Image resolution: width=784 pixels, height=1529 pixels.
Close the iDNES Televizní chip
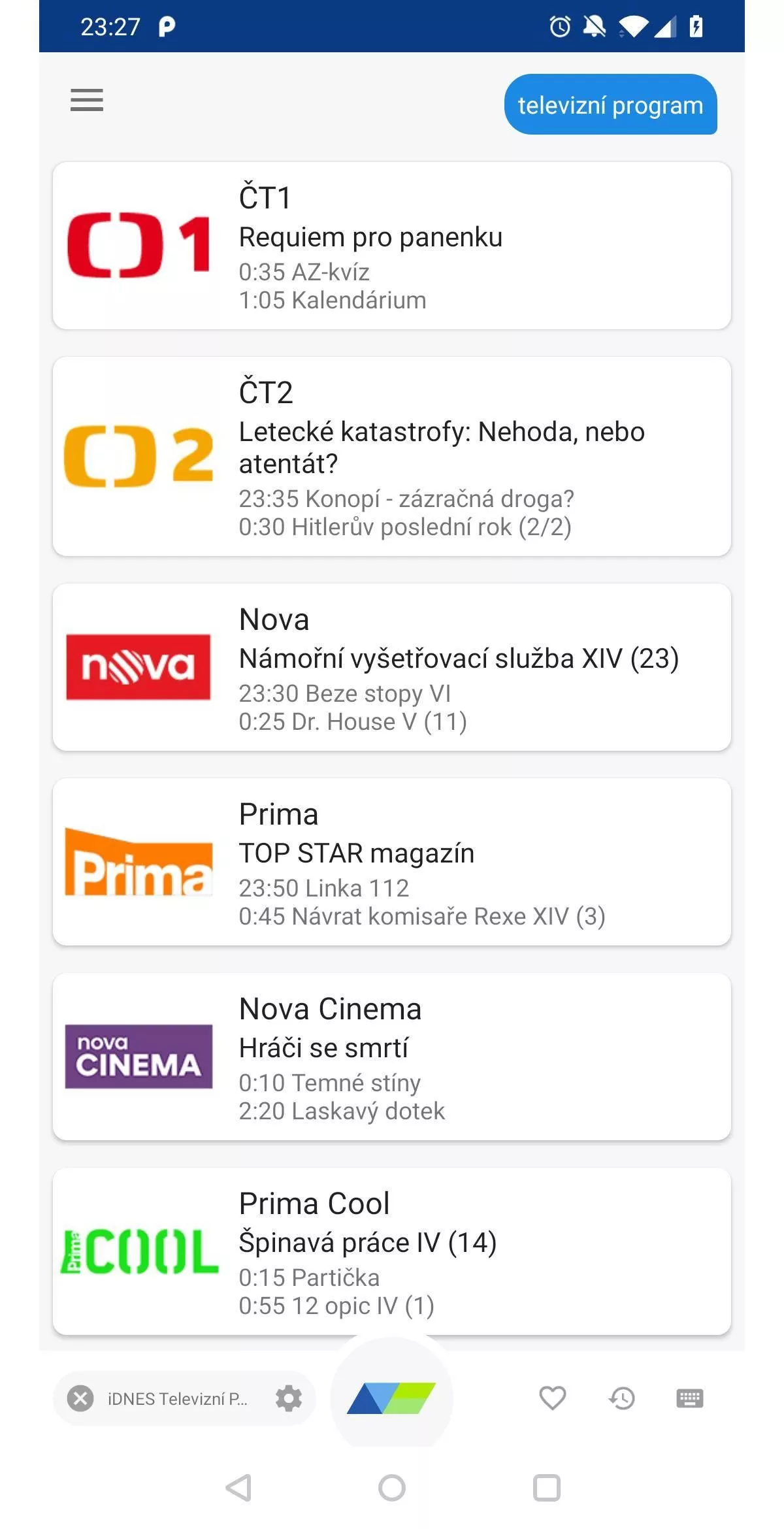[80, 1398]
